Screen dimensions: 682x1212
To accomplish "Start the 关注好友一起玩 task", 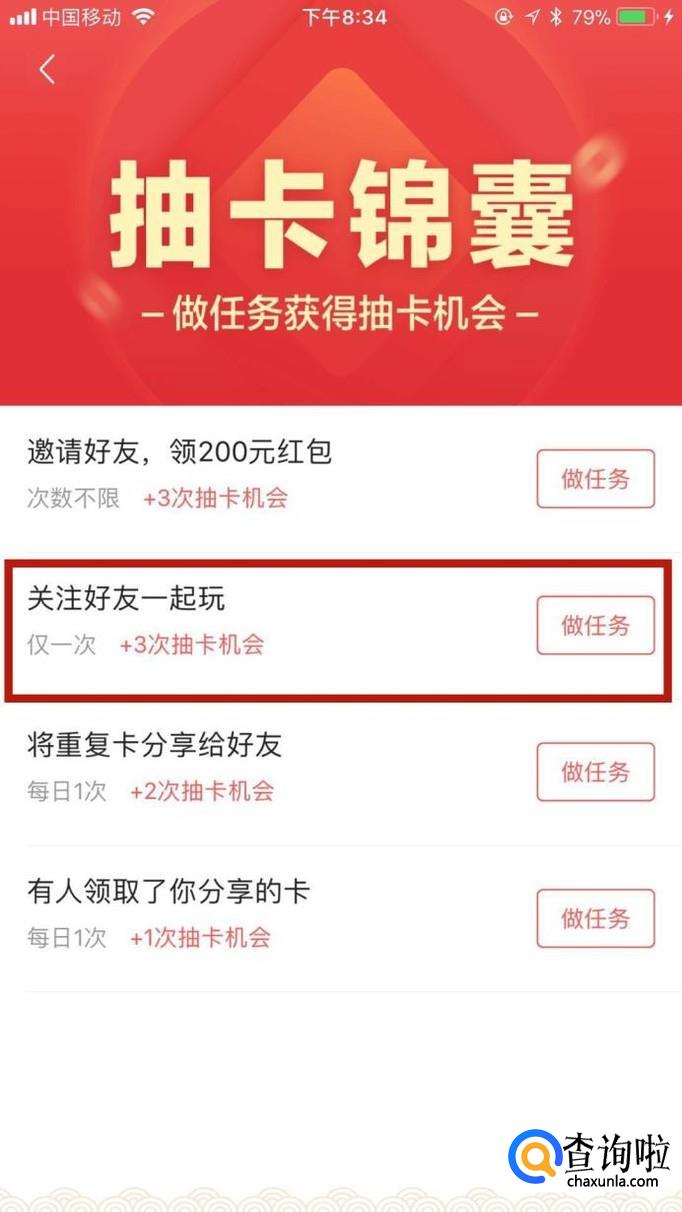I will pyautogui.click(x=595, y=626).
